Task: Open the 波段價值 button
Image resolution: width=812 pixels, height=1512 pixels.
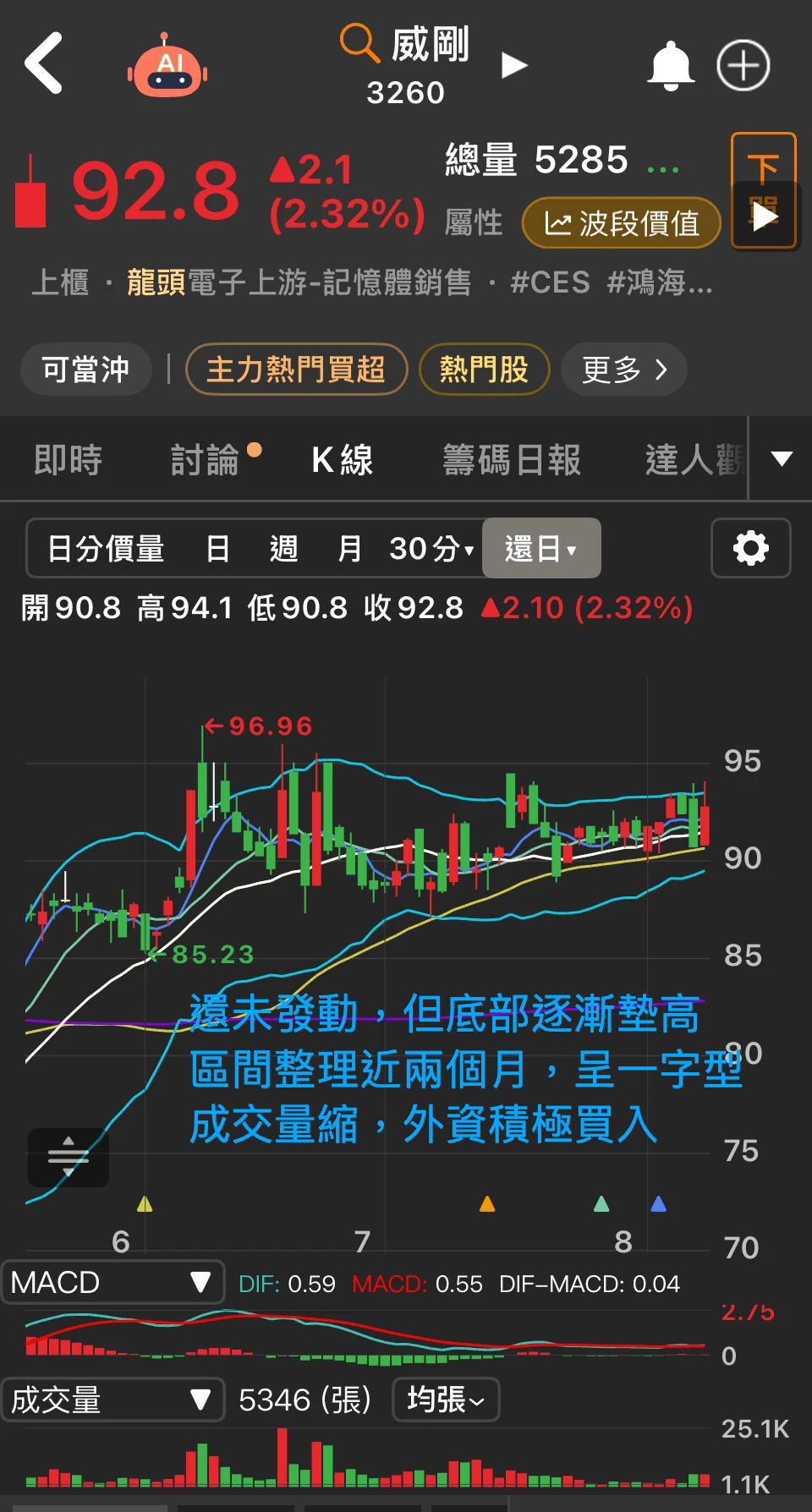Action: (x=622, y=223)
